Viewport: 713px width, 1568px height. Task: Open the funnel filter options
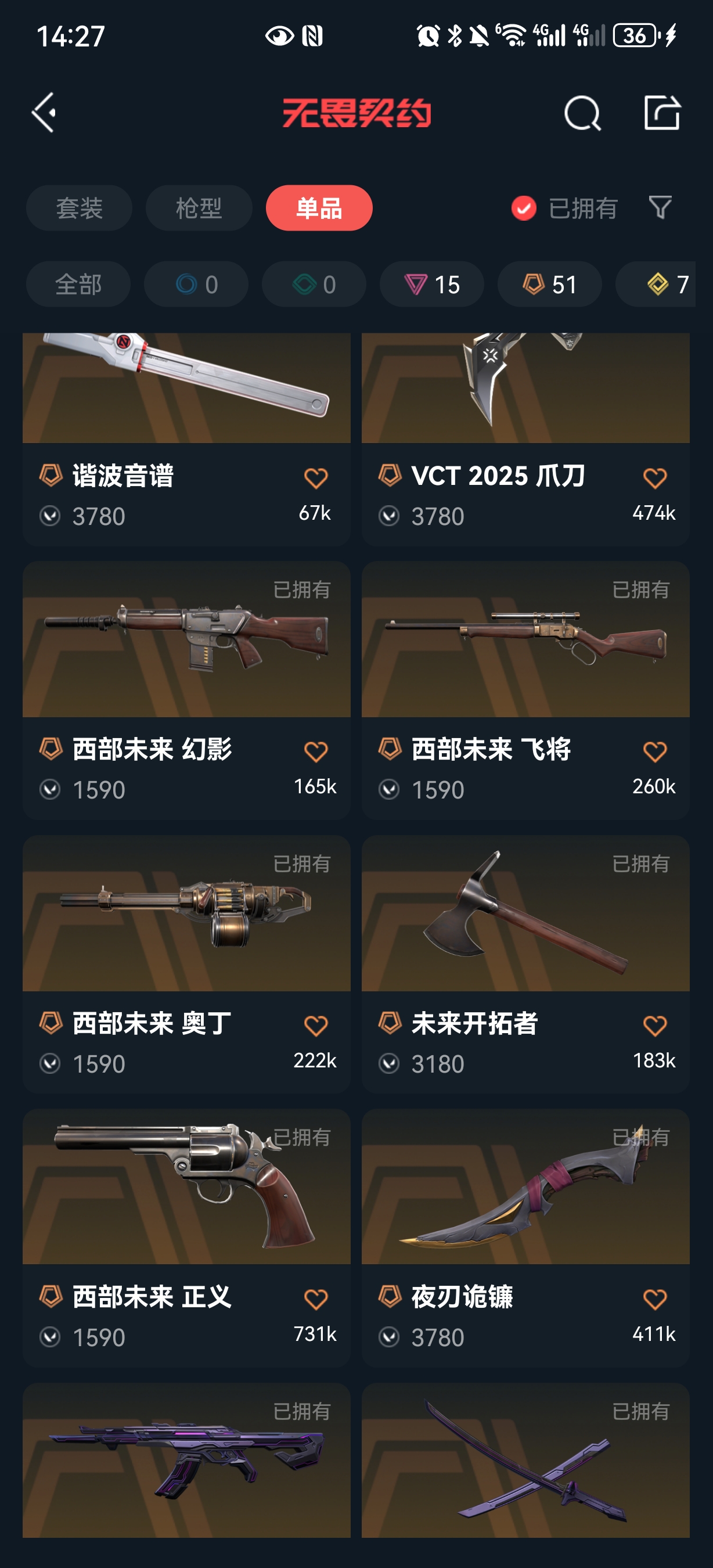pyautogui.click(x=660, y=207)
